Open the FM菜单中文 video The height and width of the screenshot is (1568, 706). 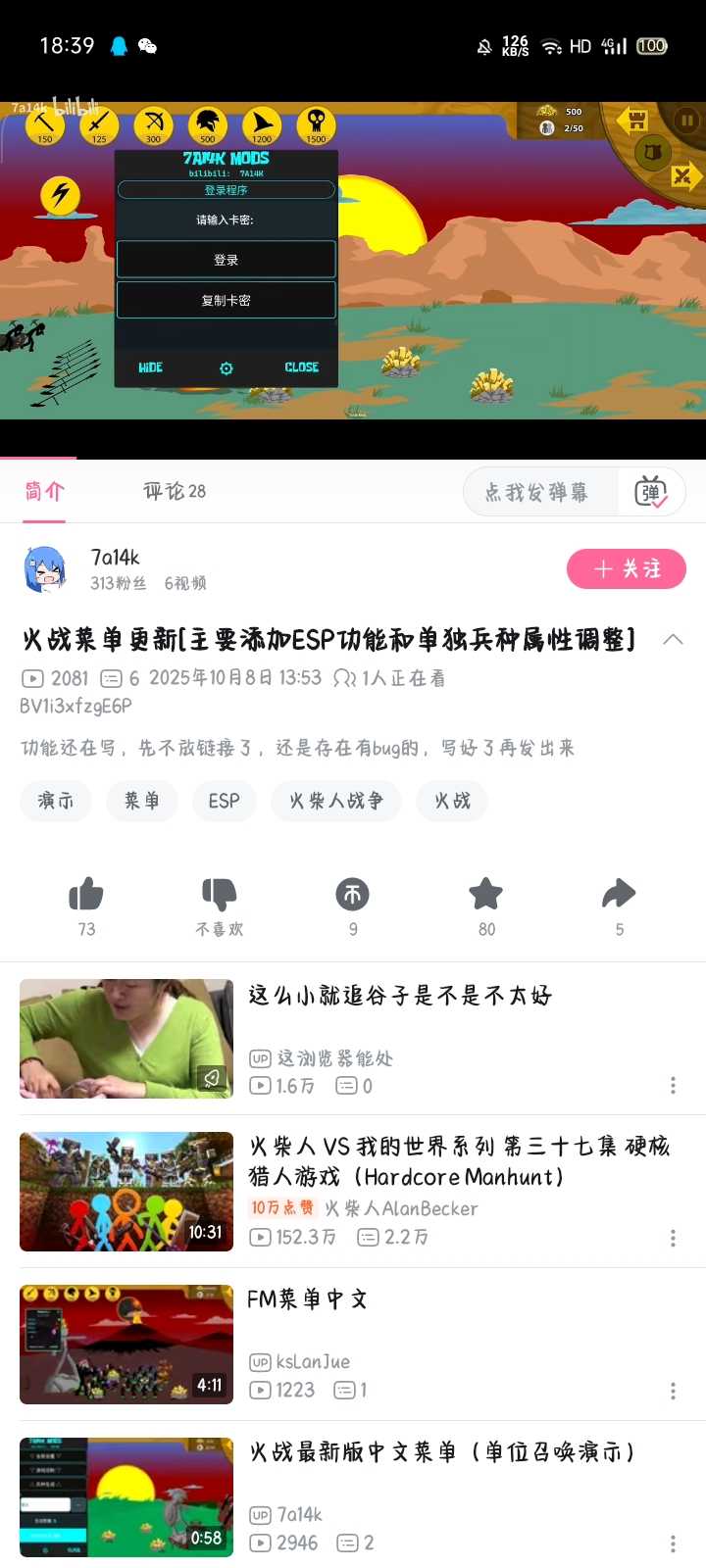click(308, 1299)
